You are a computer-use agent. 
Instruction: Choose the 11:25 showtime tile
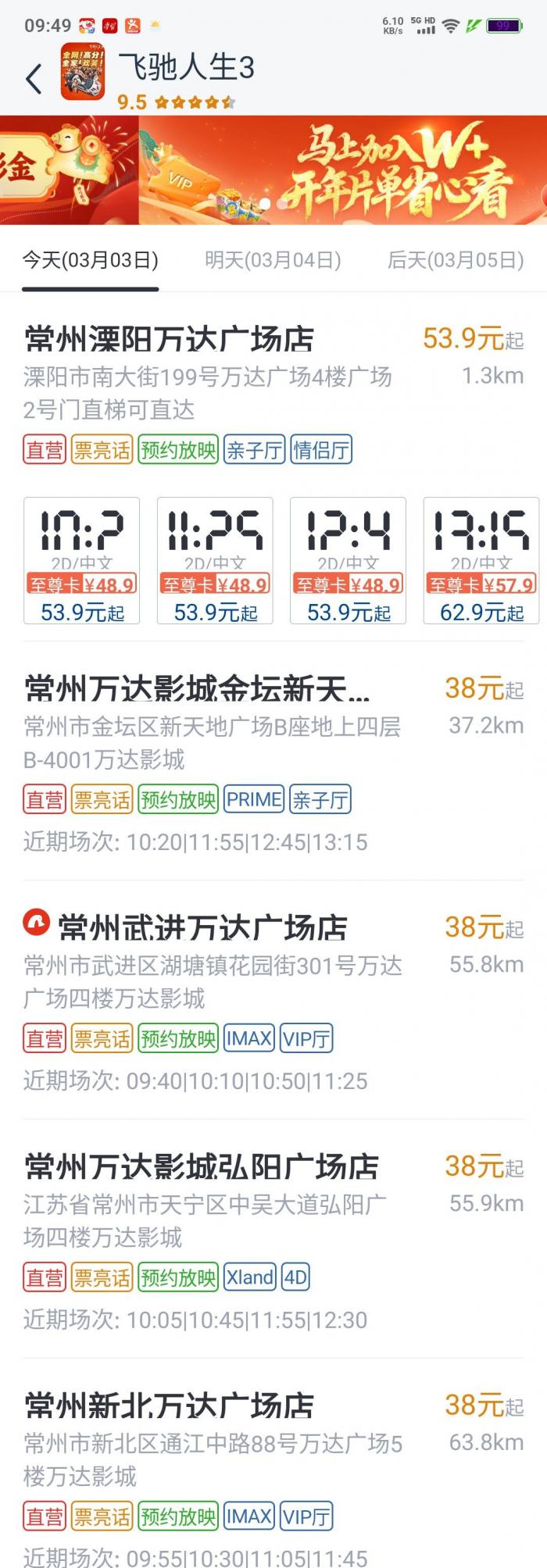[215, 560]
